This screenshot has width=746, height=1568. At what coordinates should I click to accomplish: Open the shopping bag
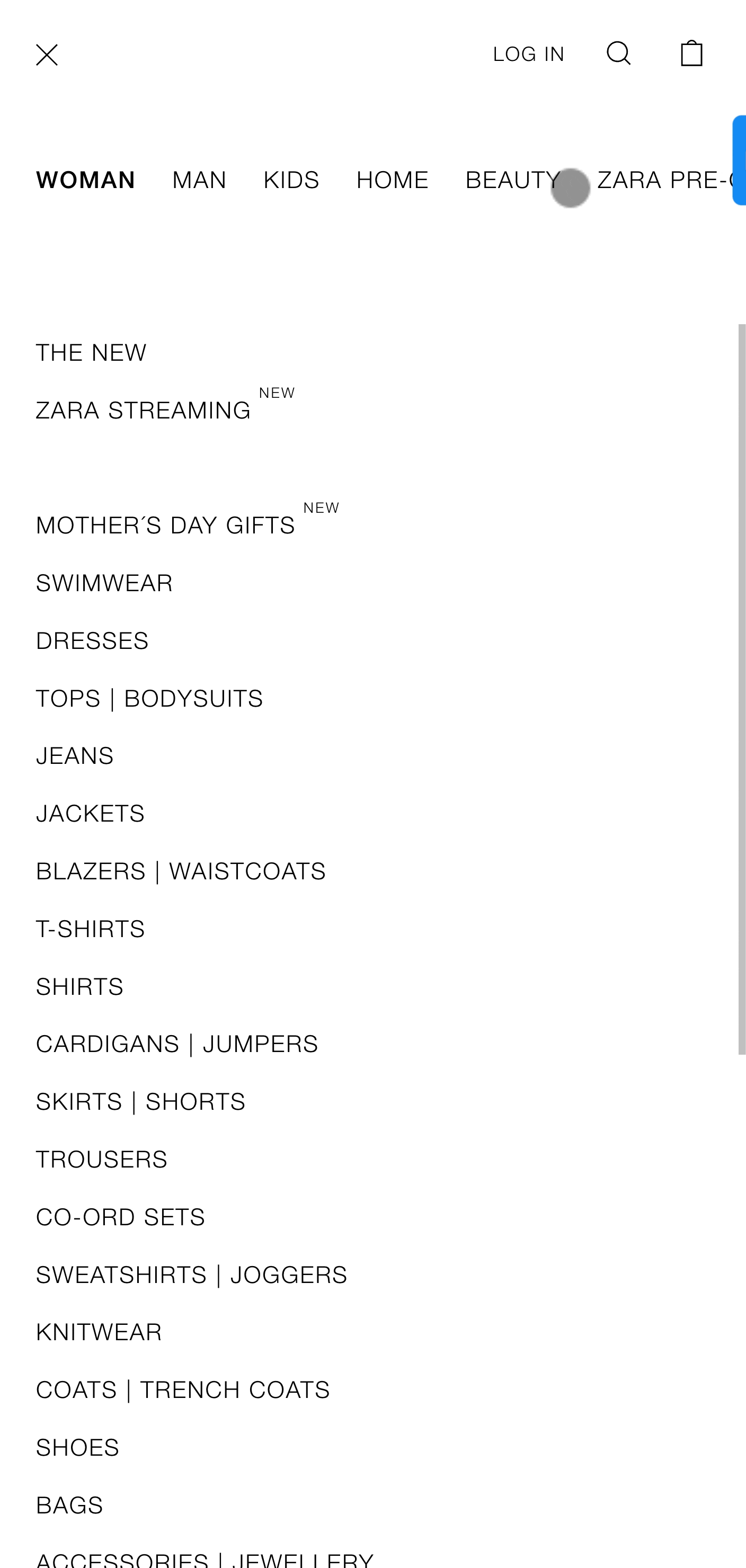(691, 54)
